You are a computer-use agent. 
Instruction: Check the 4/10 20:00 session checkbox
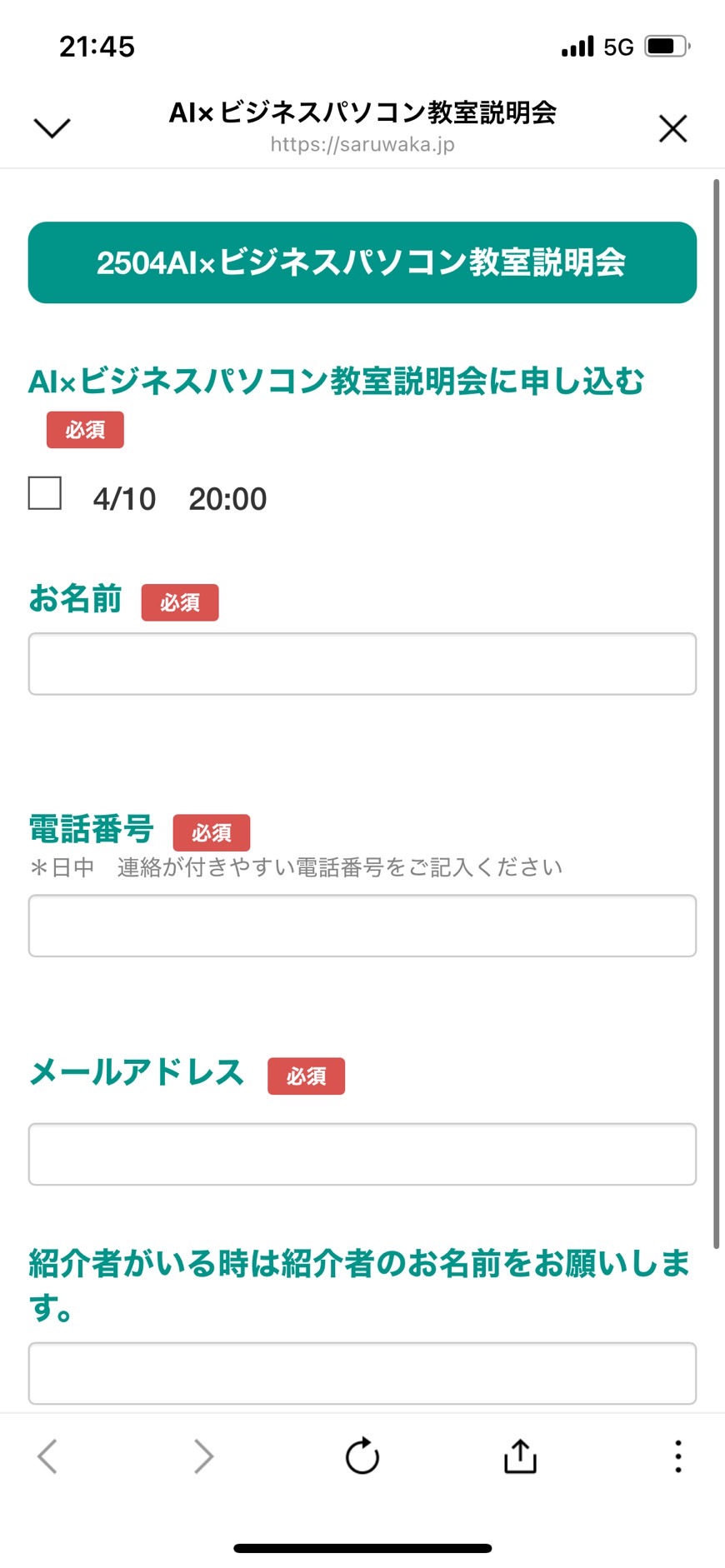click(45, 492)
